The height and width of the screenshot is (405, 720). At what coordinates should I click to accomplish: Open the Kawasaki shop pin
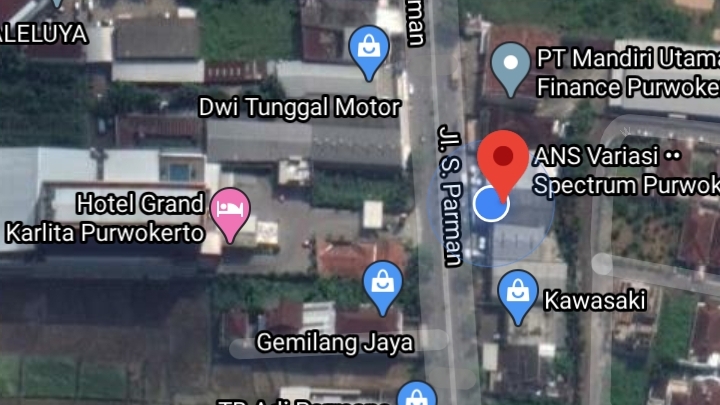[x=517, y=294]
